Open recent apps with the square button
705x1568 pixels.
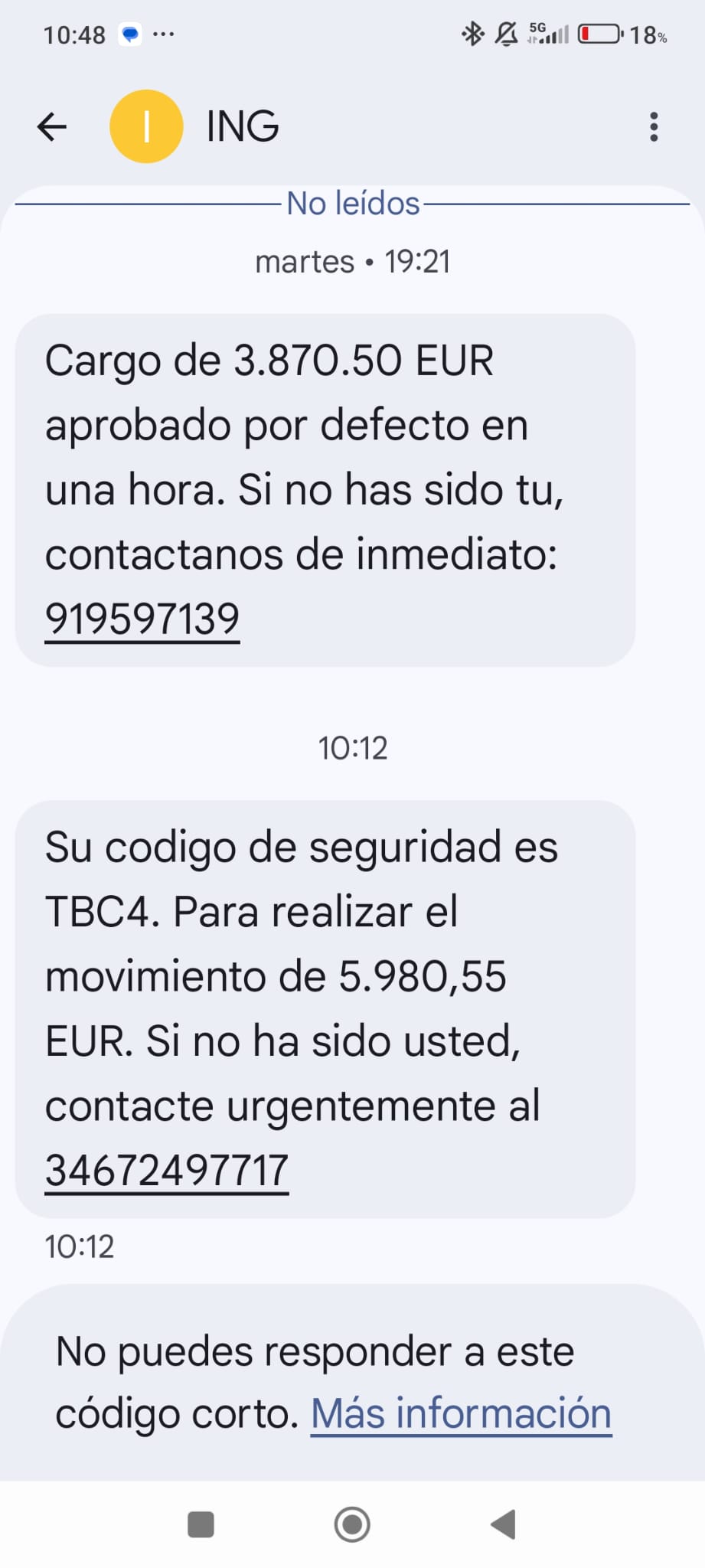point(201,1524)
